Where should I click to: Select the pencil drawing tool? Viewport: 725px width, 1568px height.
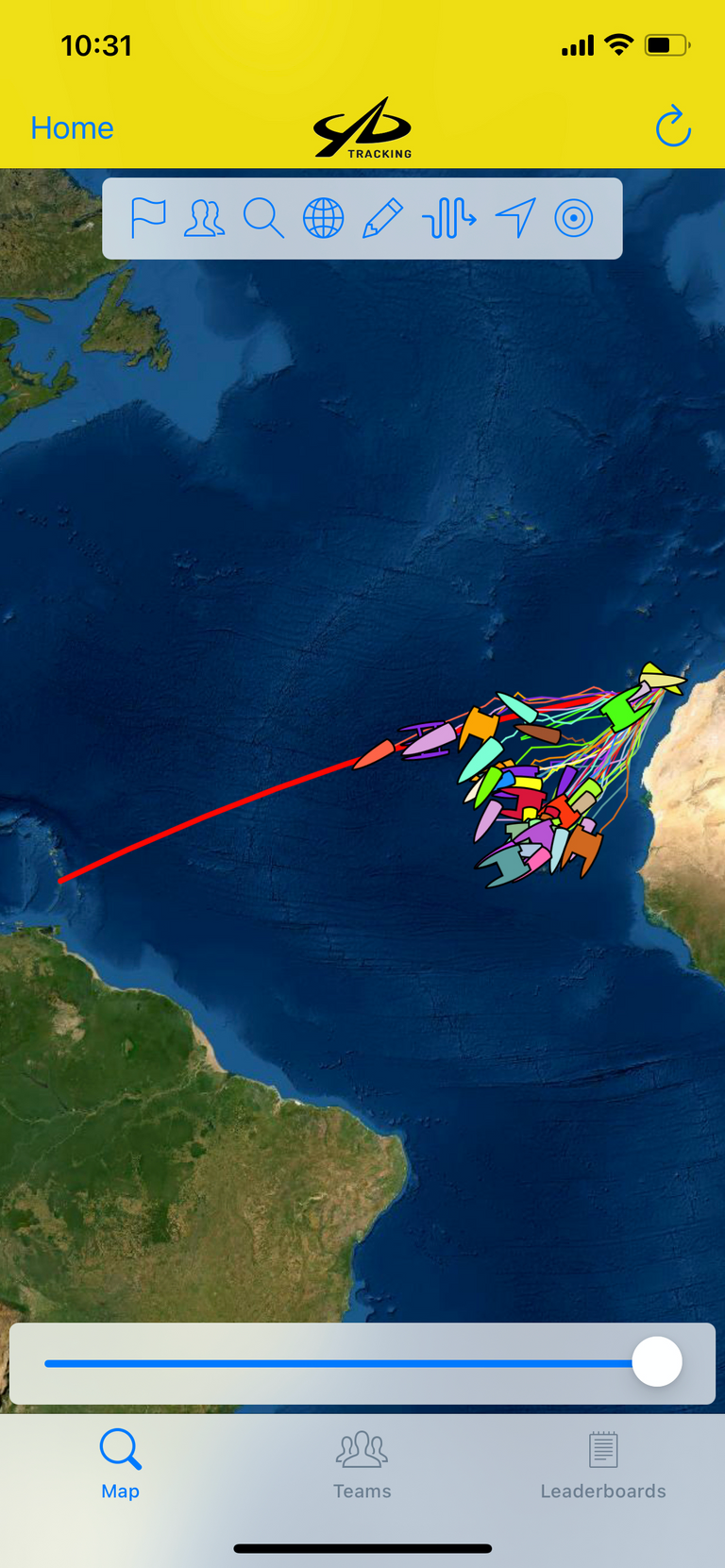point(382,218)
